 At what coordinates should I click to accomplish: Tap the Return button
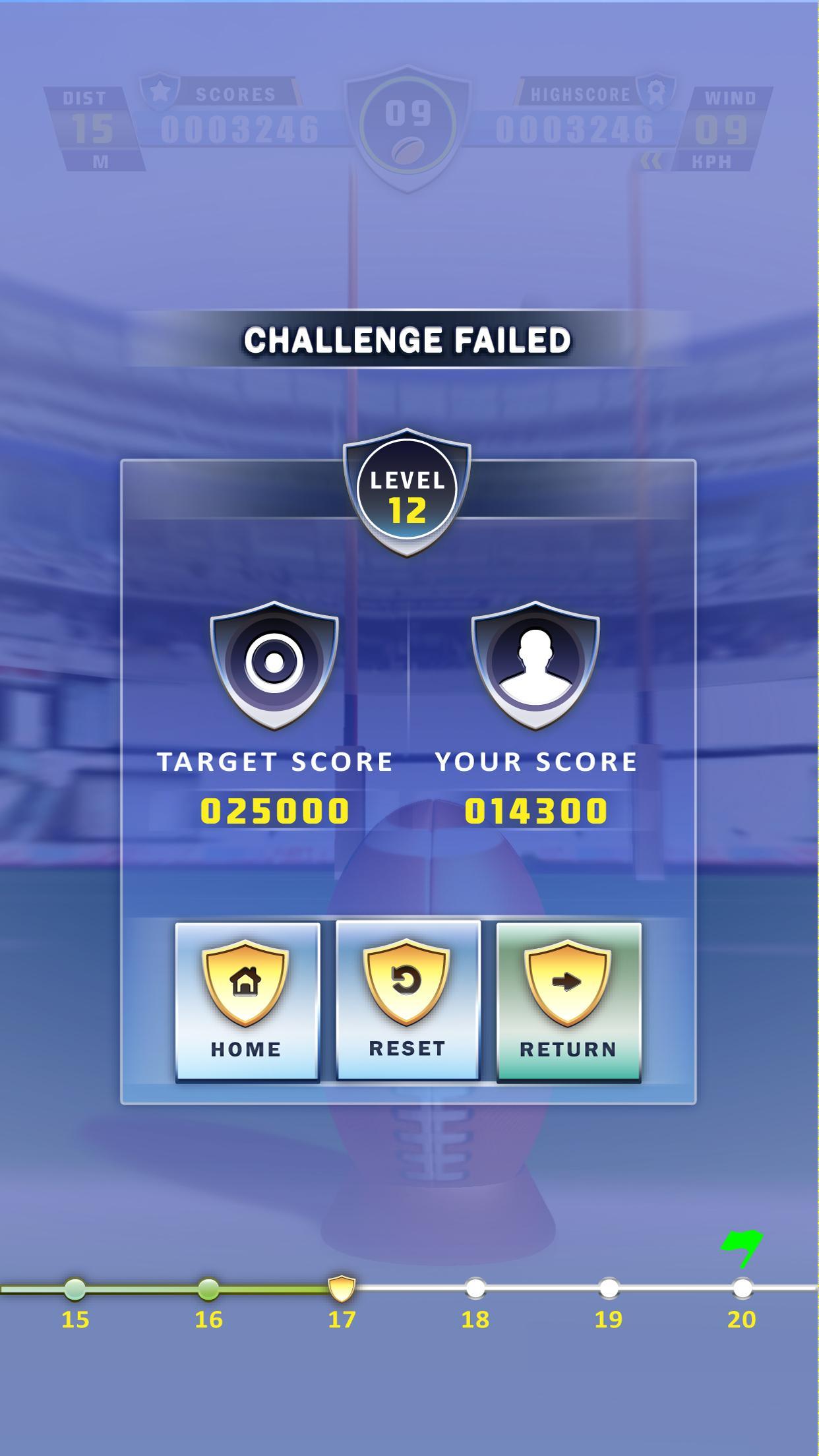[568, 1001]
